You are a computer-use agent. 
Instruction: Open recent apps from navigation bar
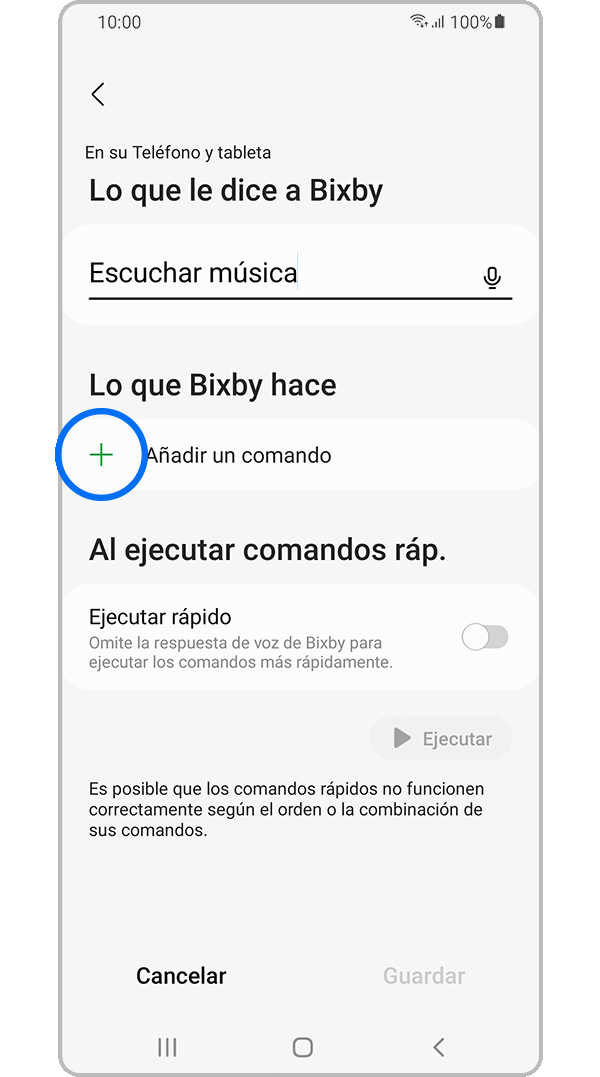167,1047
